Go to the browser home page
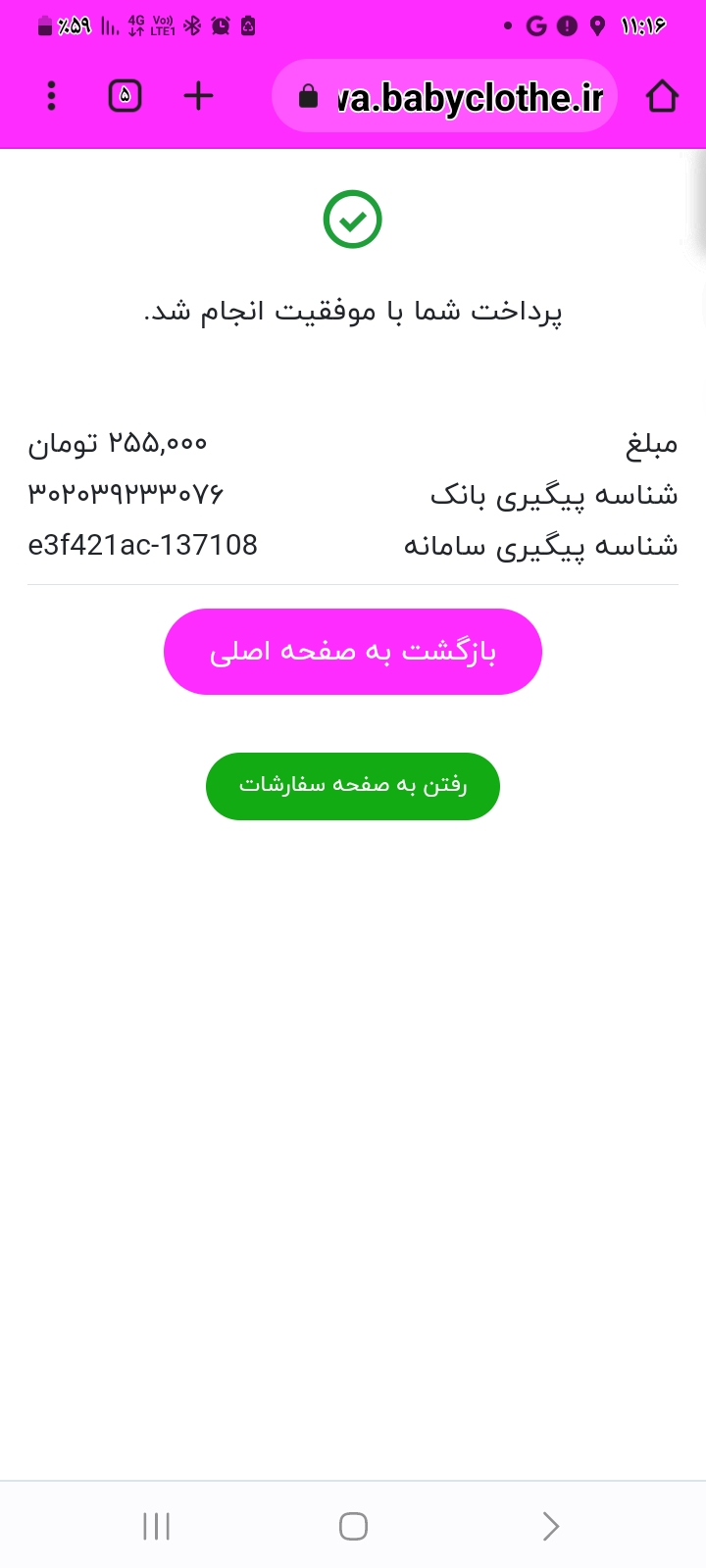 pos(662,96)
